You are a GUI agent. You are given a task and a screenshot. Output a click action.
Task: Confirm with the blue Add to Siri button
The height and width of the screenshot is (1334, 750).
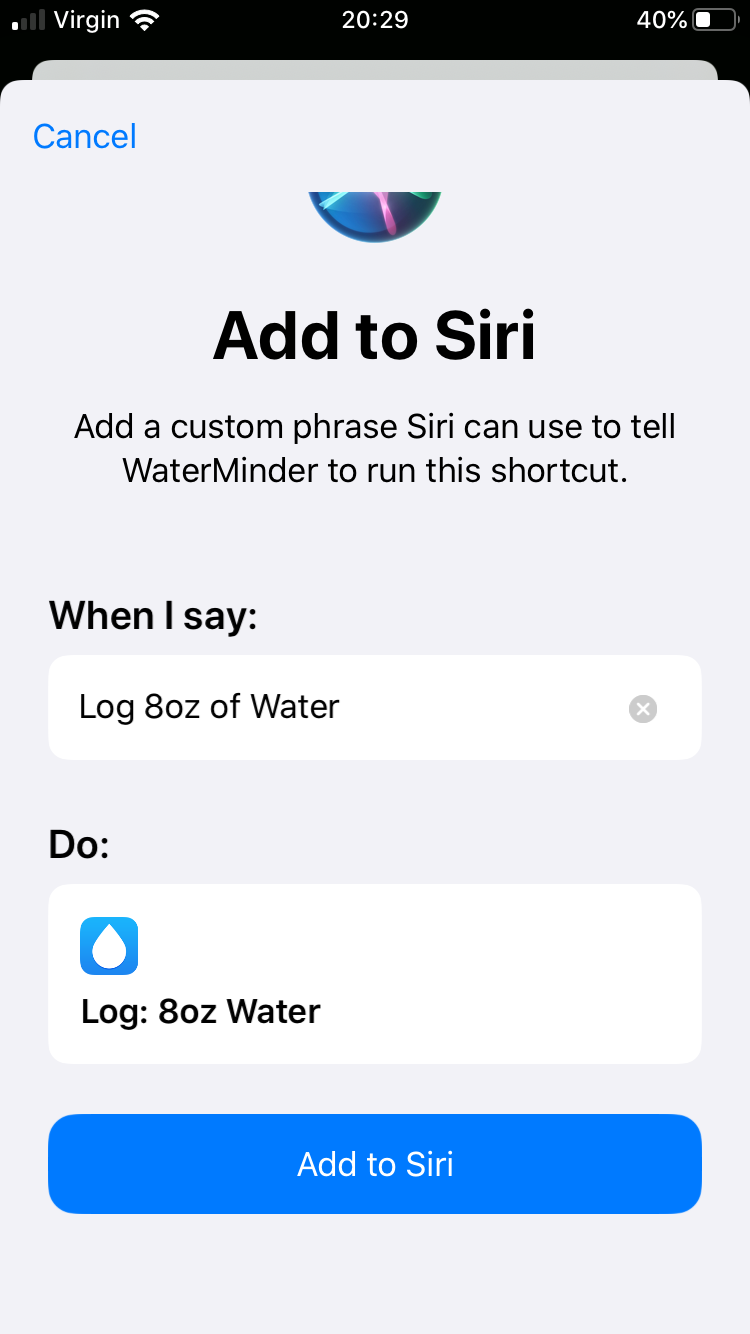pos(375,1164)
